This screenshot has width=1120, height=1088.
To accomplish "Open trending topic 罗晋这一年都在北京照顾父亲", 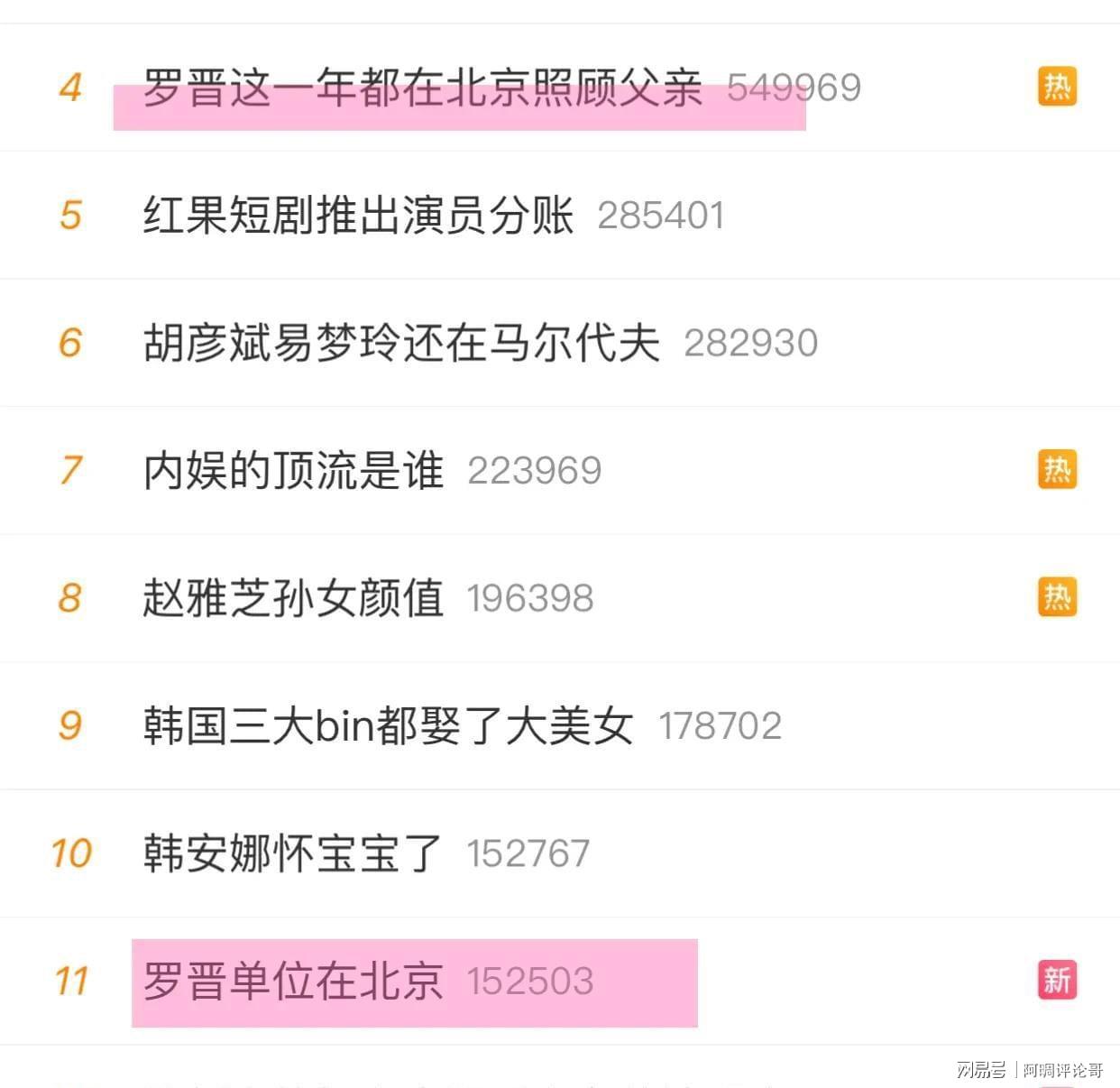I will click(x=422, y=88).
